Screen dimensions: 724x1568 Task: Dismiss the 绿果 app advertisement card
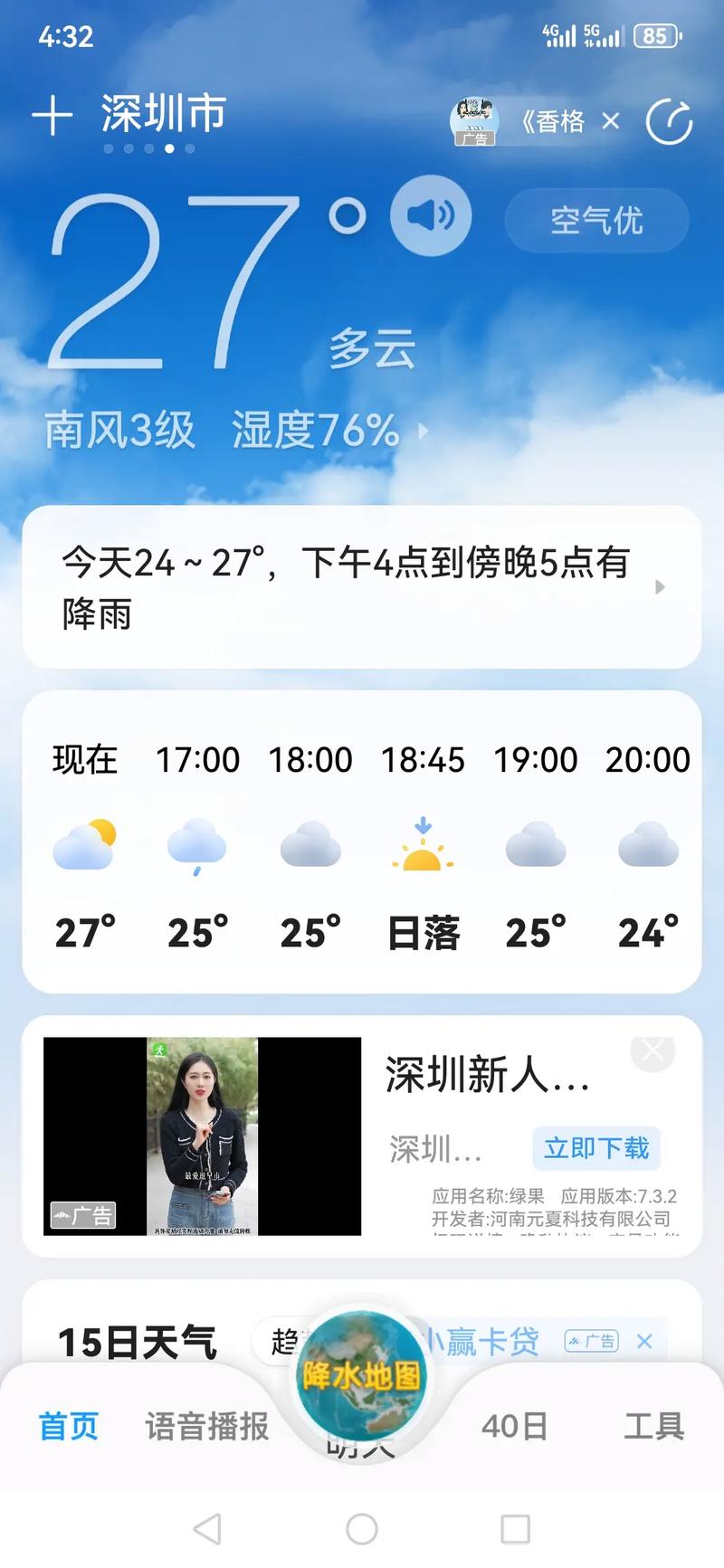click(x=651, y=1051)
